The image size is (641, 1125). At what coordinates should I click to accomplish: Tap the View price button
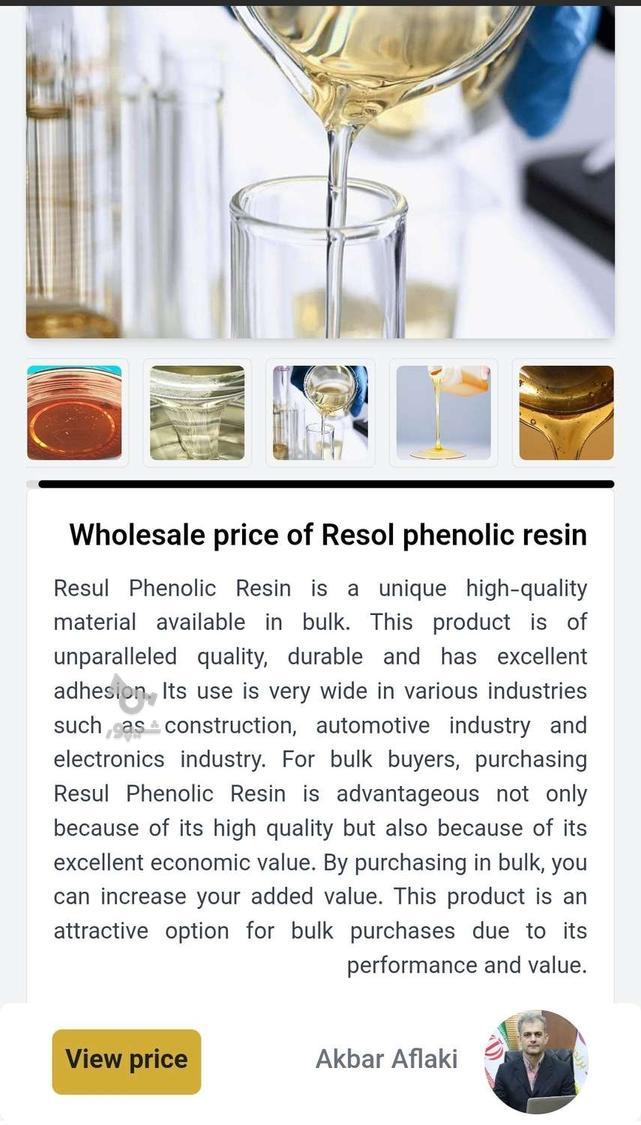tap(126, 1061)
